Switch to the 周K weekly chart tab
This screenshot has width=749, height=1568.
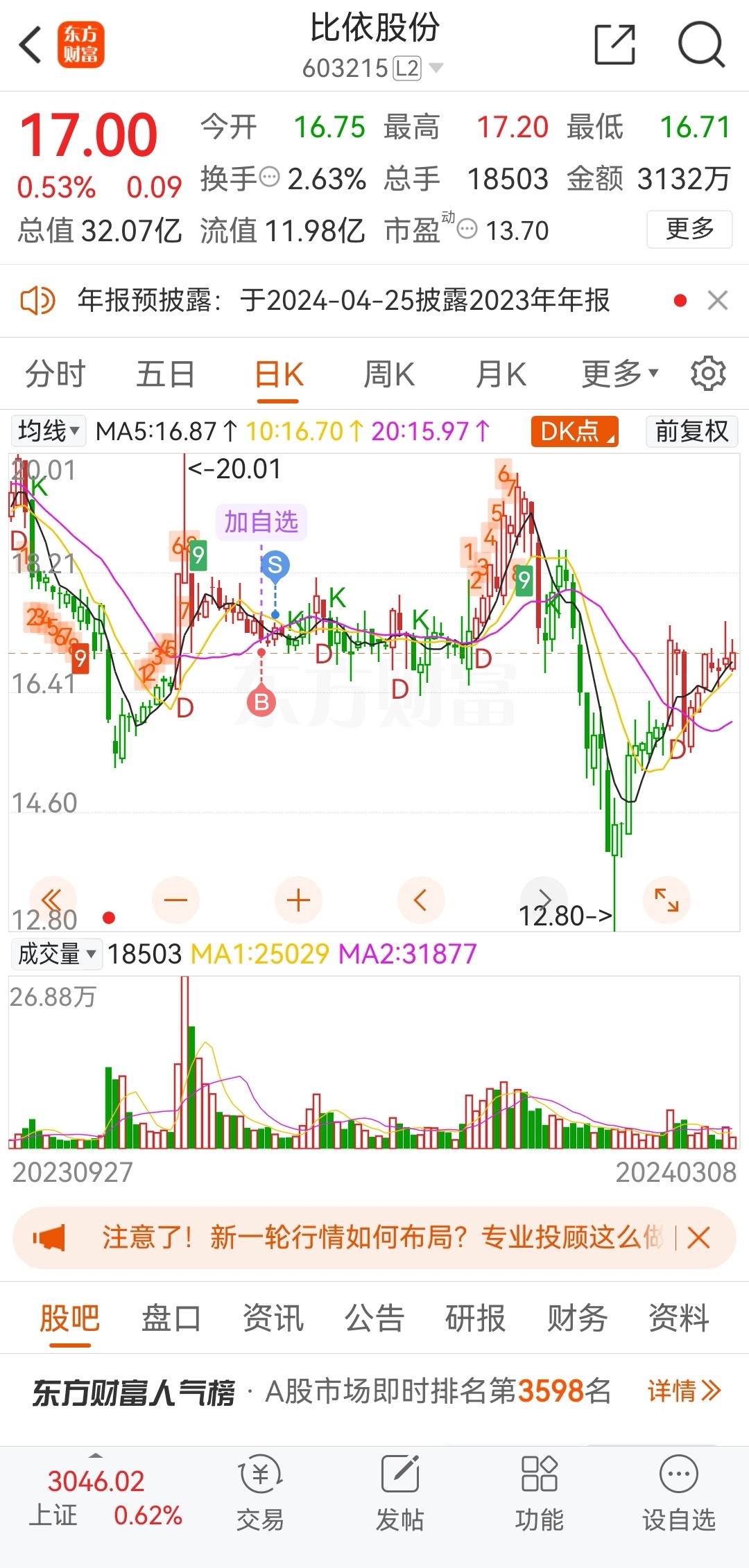coord(389,373)
